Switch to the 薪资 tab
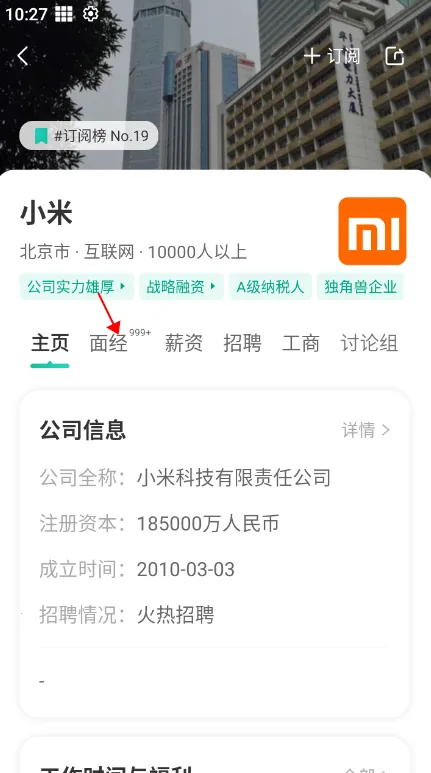This screenshot has height=773, width=431. (183, 343)
